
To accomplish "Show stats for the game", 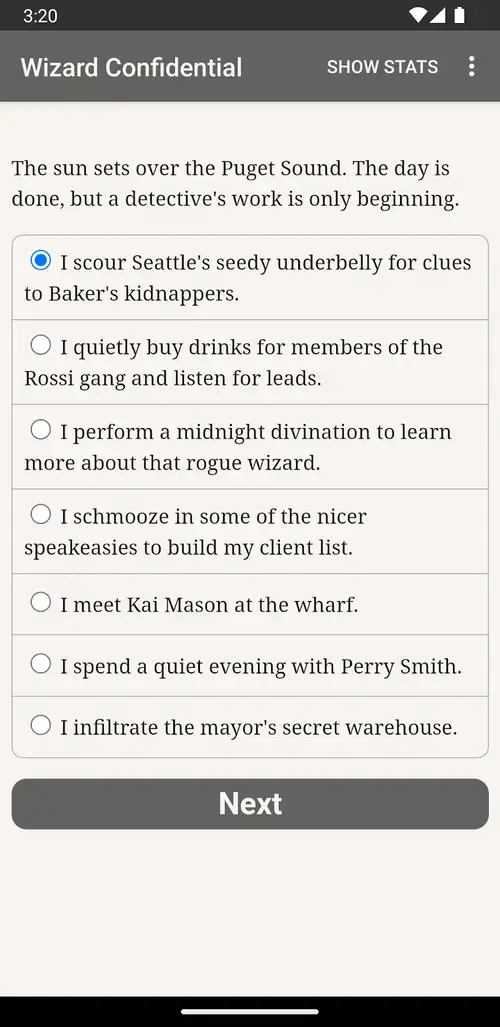I will coord(383,67).
